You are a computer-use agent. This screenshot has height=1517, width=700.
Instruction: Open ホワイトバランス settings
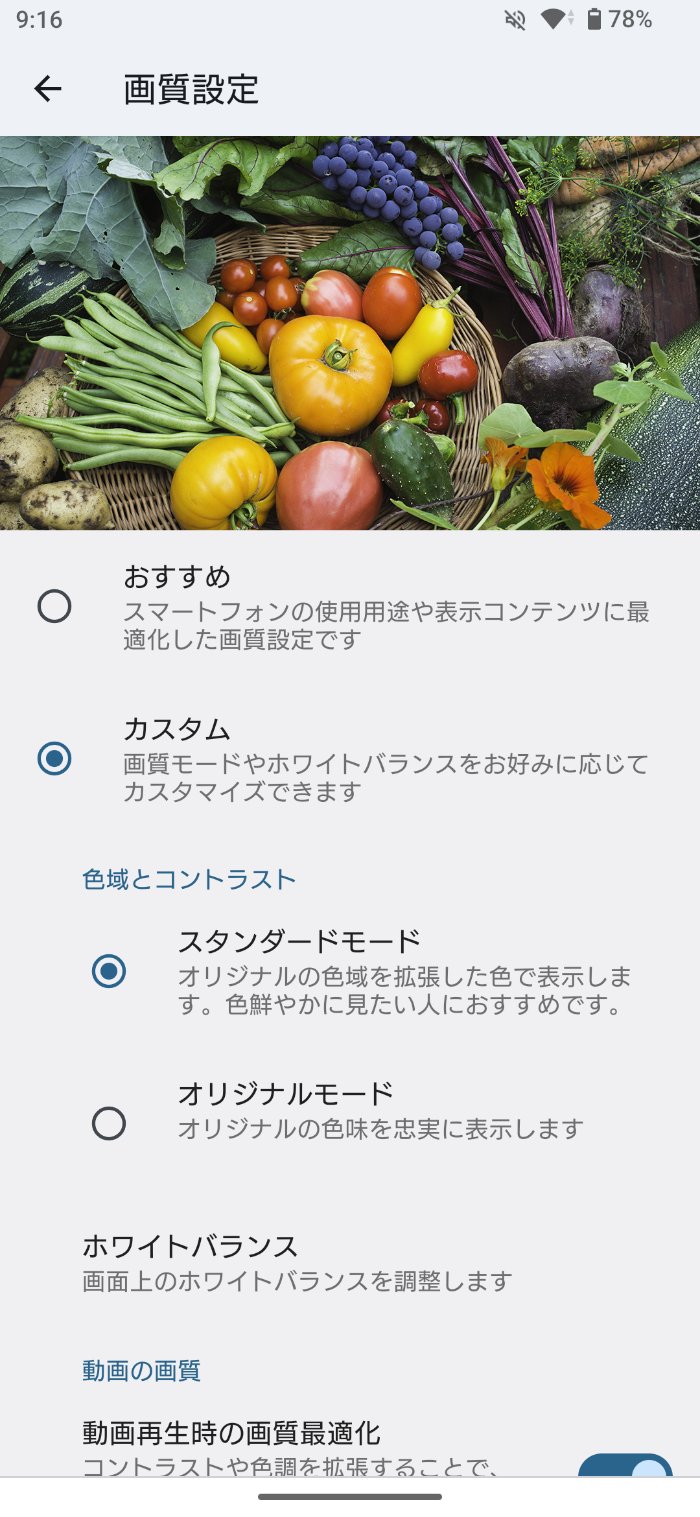[x=297, y=1262]
